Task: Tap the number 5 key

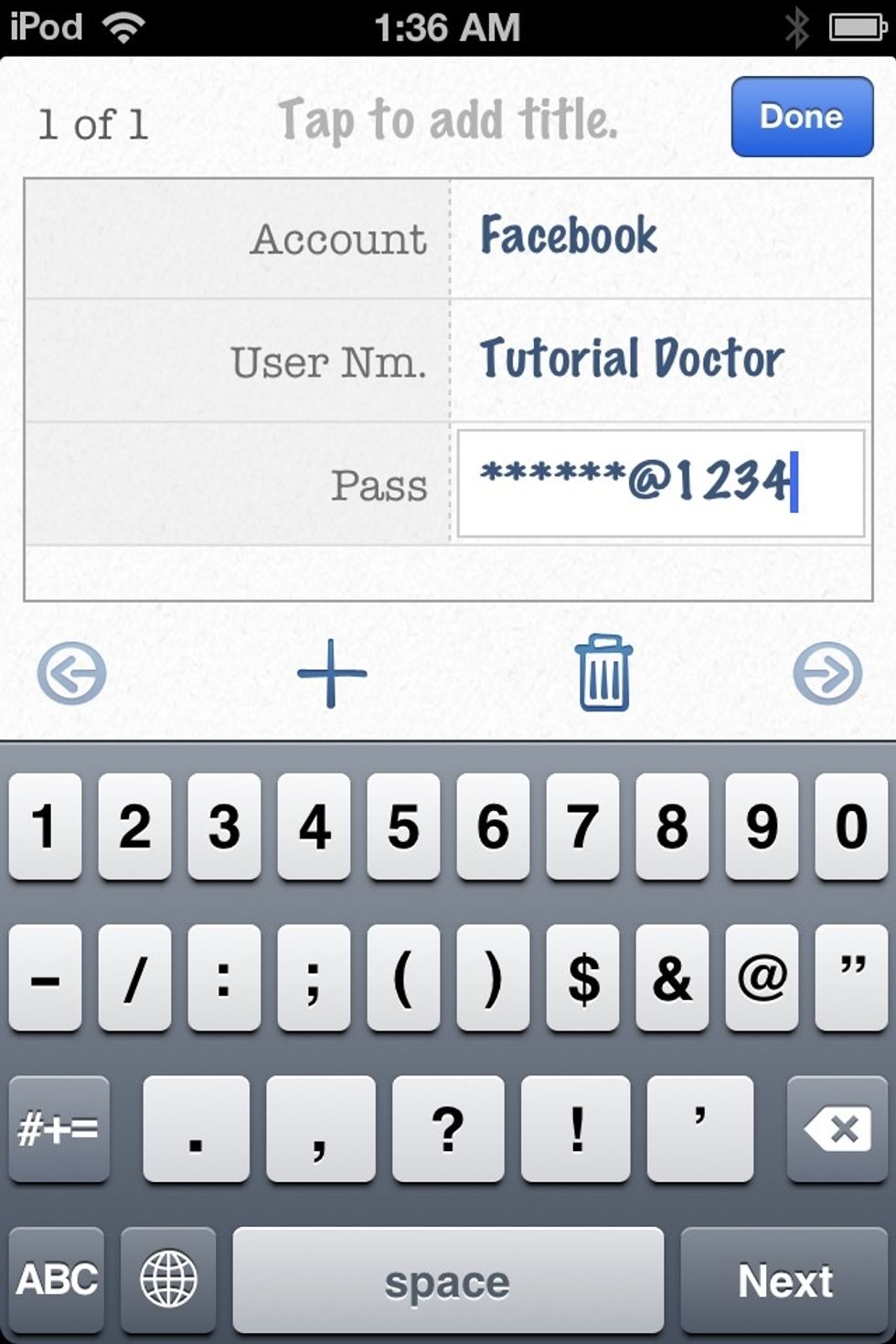Action: 403,827
